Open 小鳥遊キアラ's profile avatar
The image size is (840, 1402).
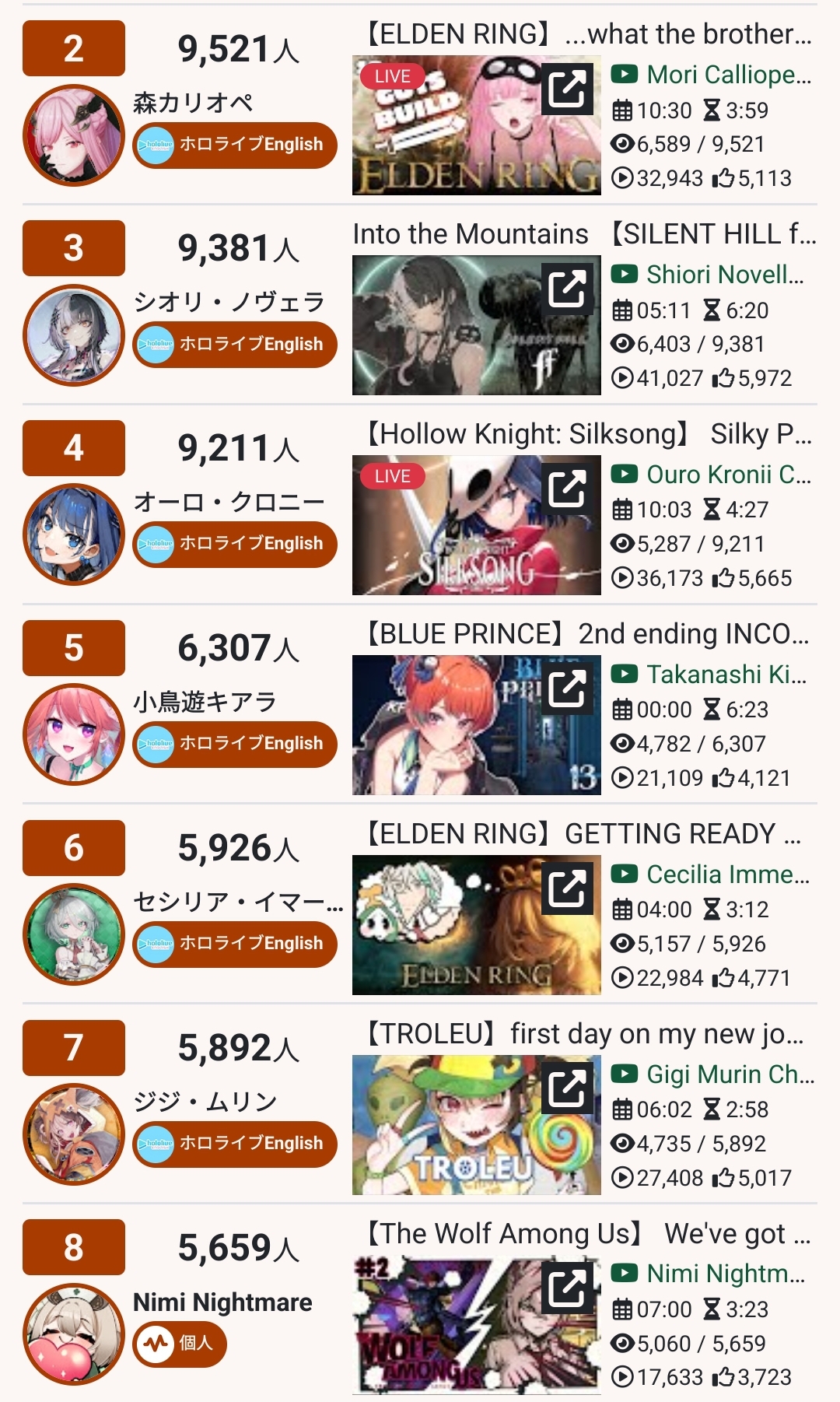coord(74,734)
